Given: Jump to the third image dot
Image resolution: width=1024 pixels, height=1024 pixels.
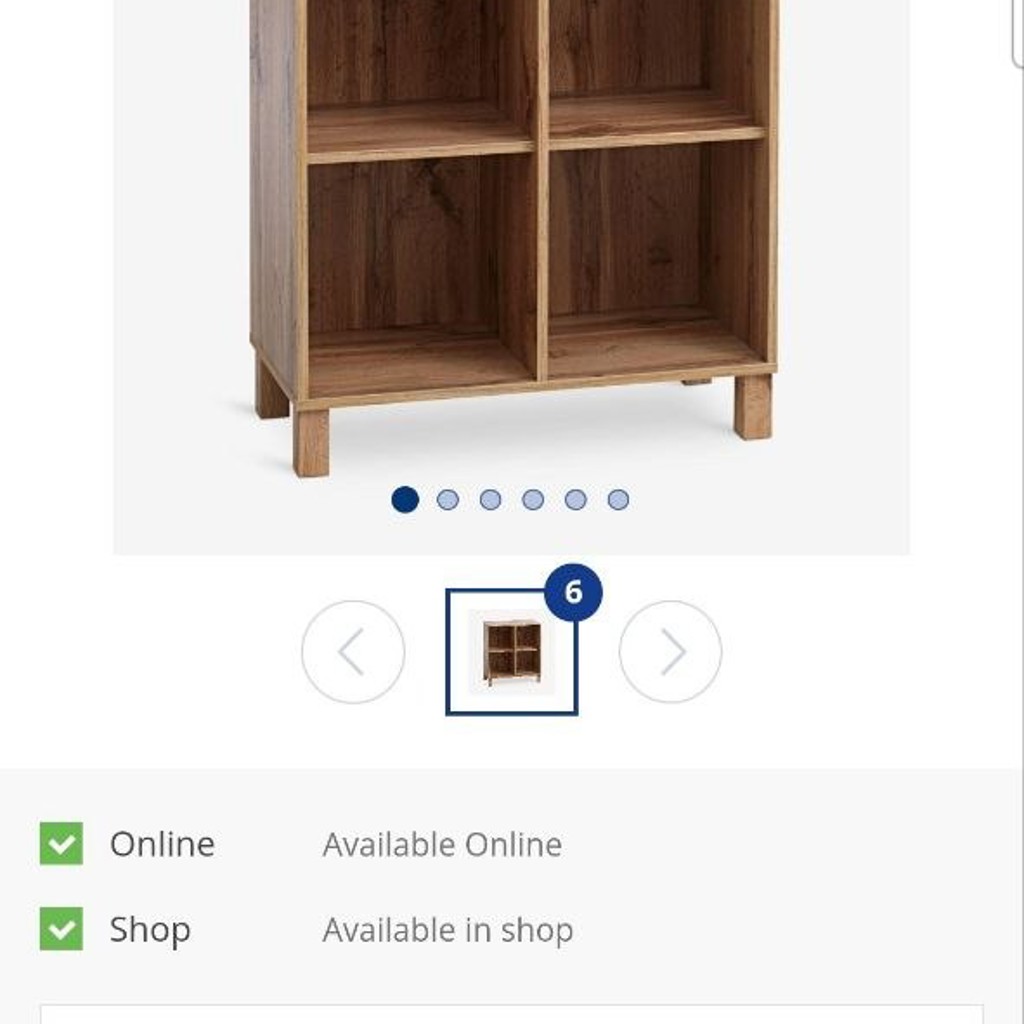Looking at the screenshot, I should pos(490,500).
